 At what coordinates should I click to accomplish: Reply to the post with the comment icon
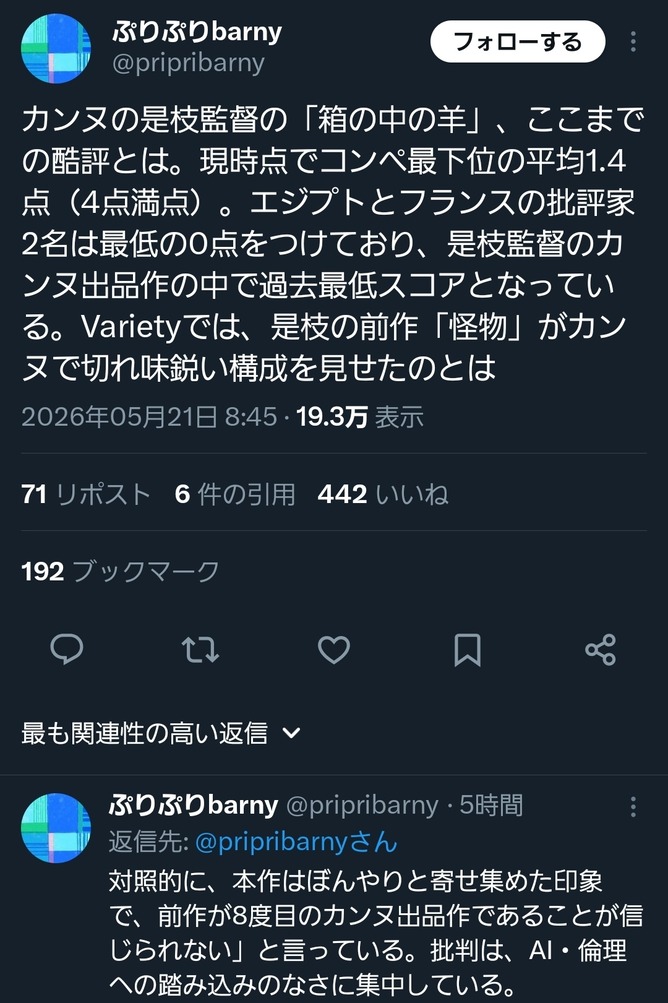click(67, 650)
